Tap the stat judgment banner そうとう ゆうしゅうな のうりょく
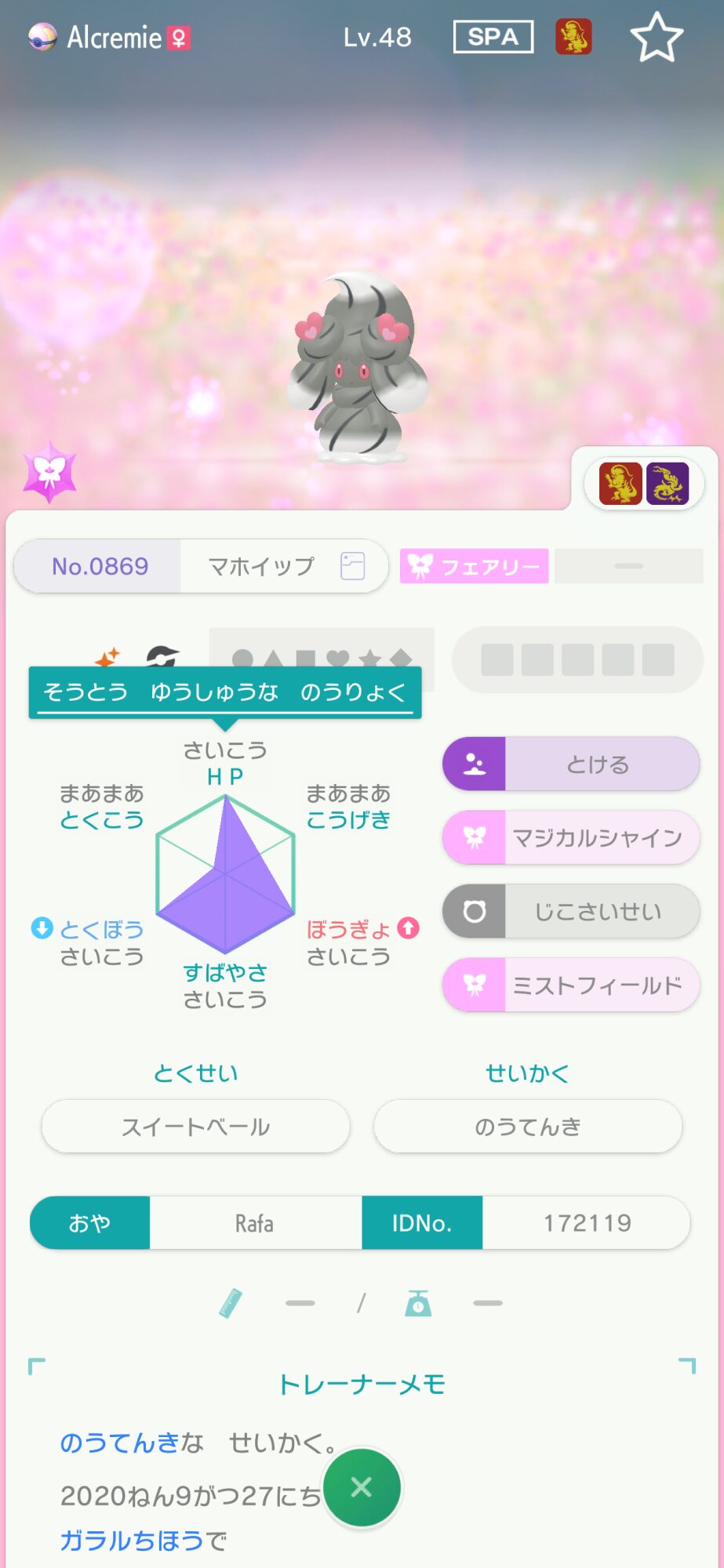 tap(225, 692)
